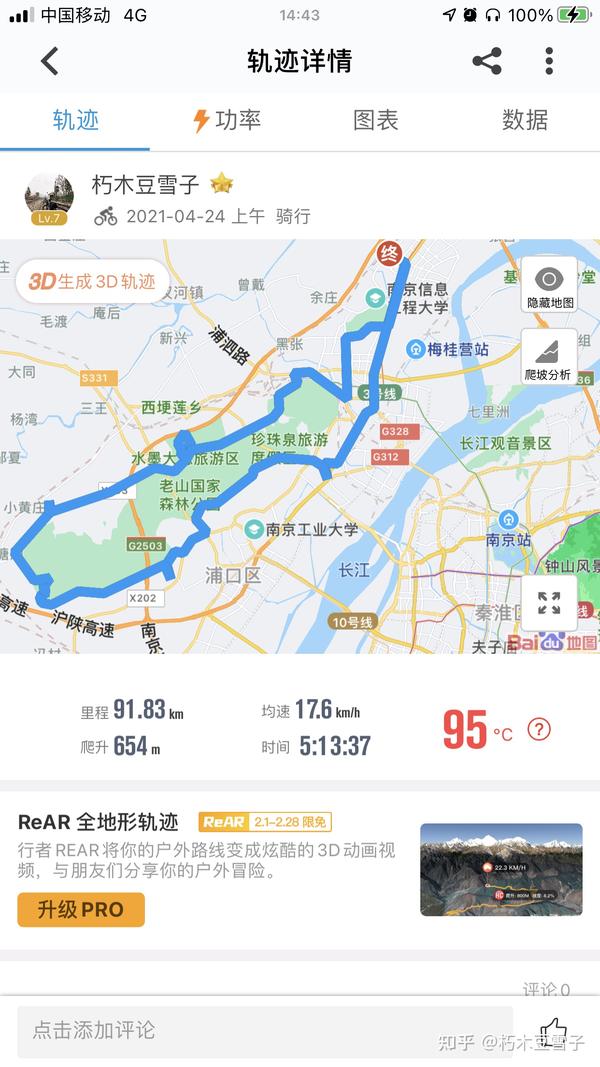Select the 轨迹 tab
The width and height of the screenshot is (600, 1067).
click(x=76, y=120)
